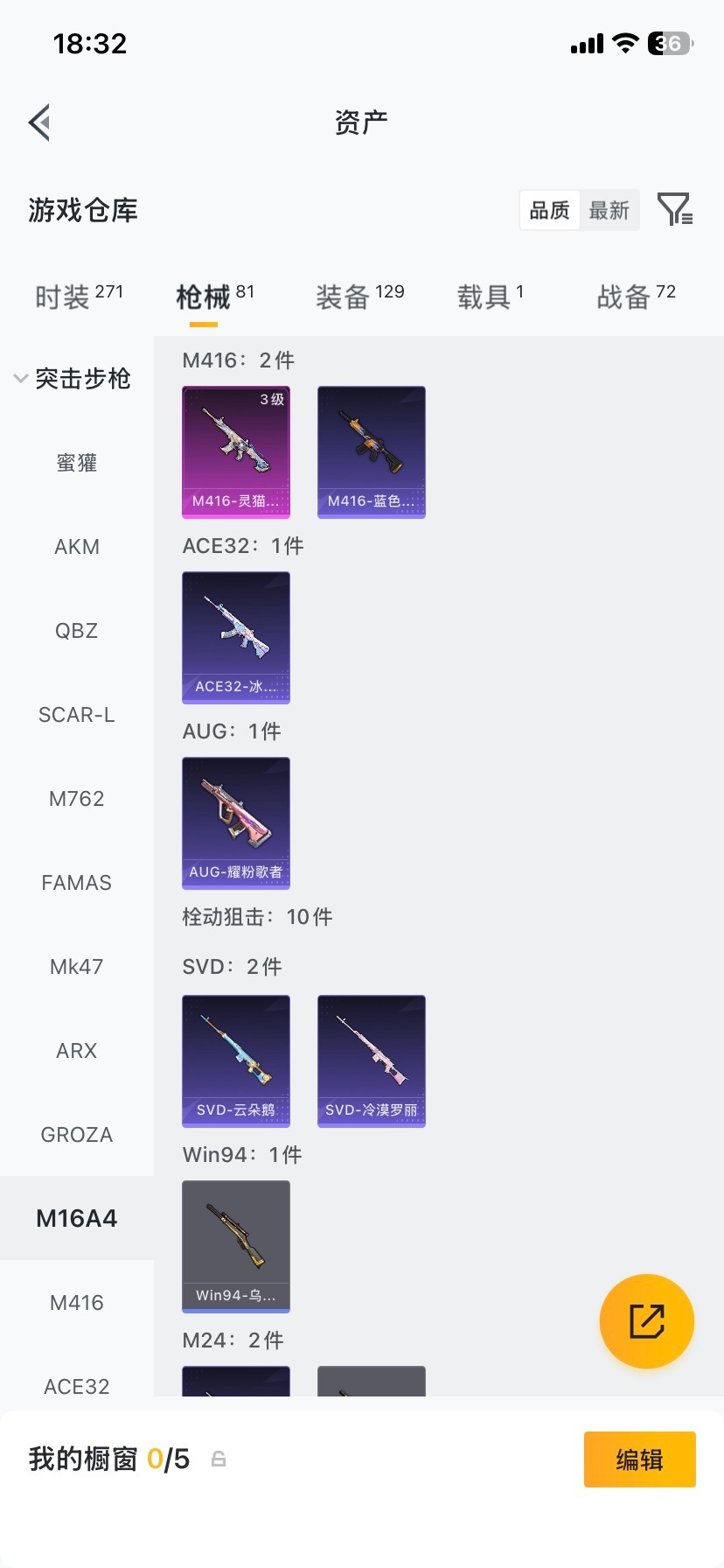Open the filter options icon

673,210
